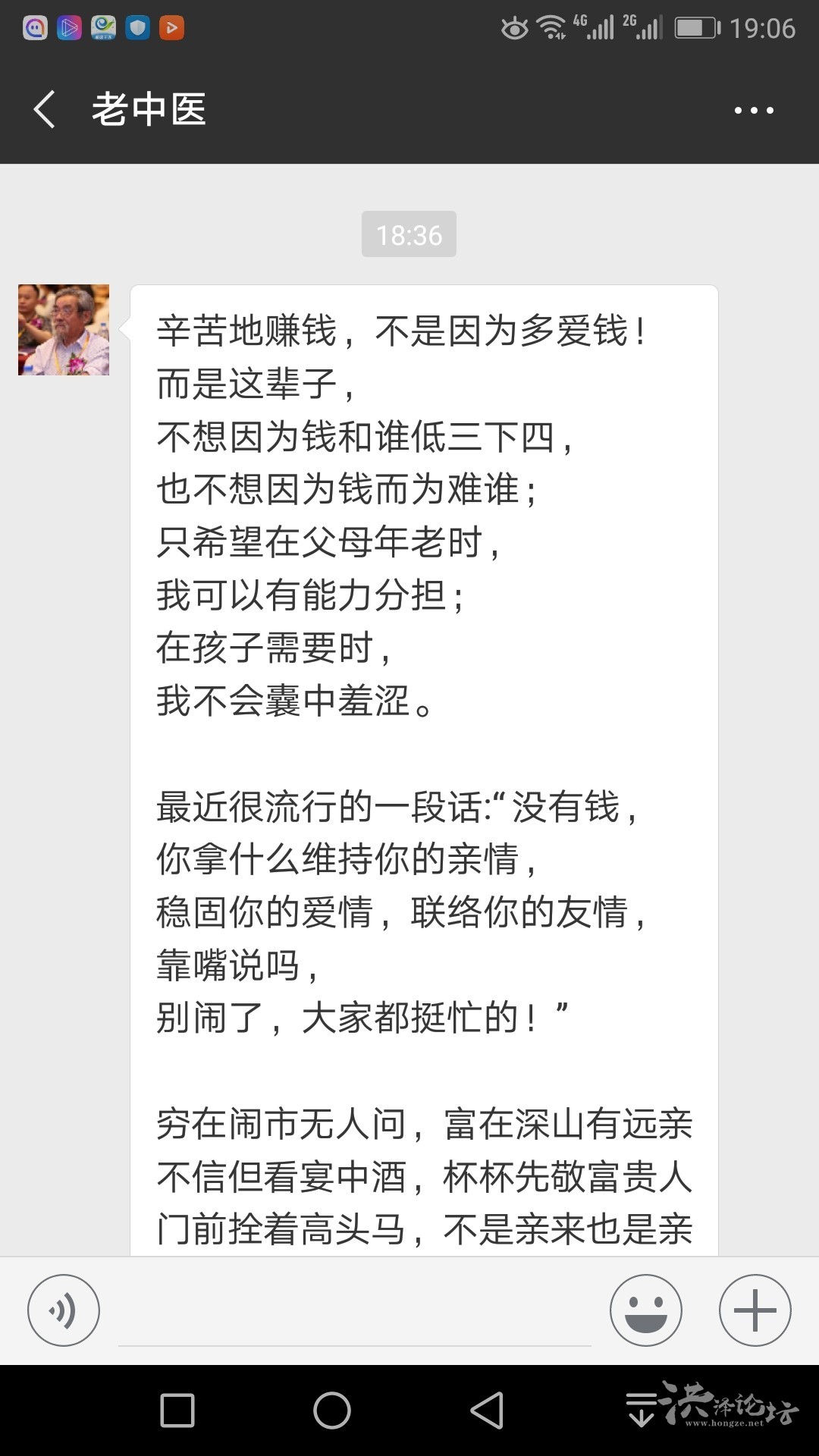819x1456 pixels.
Task: Open the plus attachment menu
Action: pyautogui.click(x=755, y=1310)
